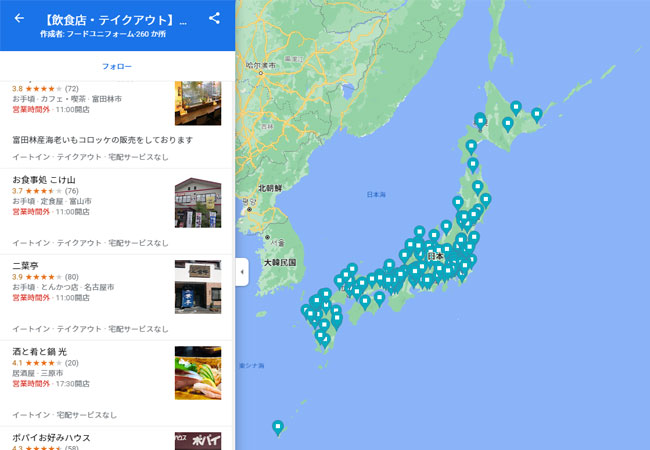This screenshot has width=650, height=450.
Task: Collapse the side panel arrow
Action: click(x=241, y=272)
